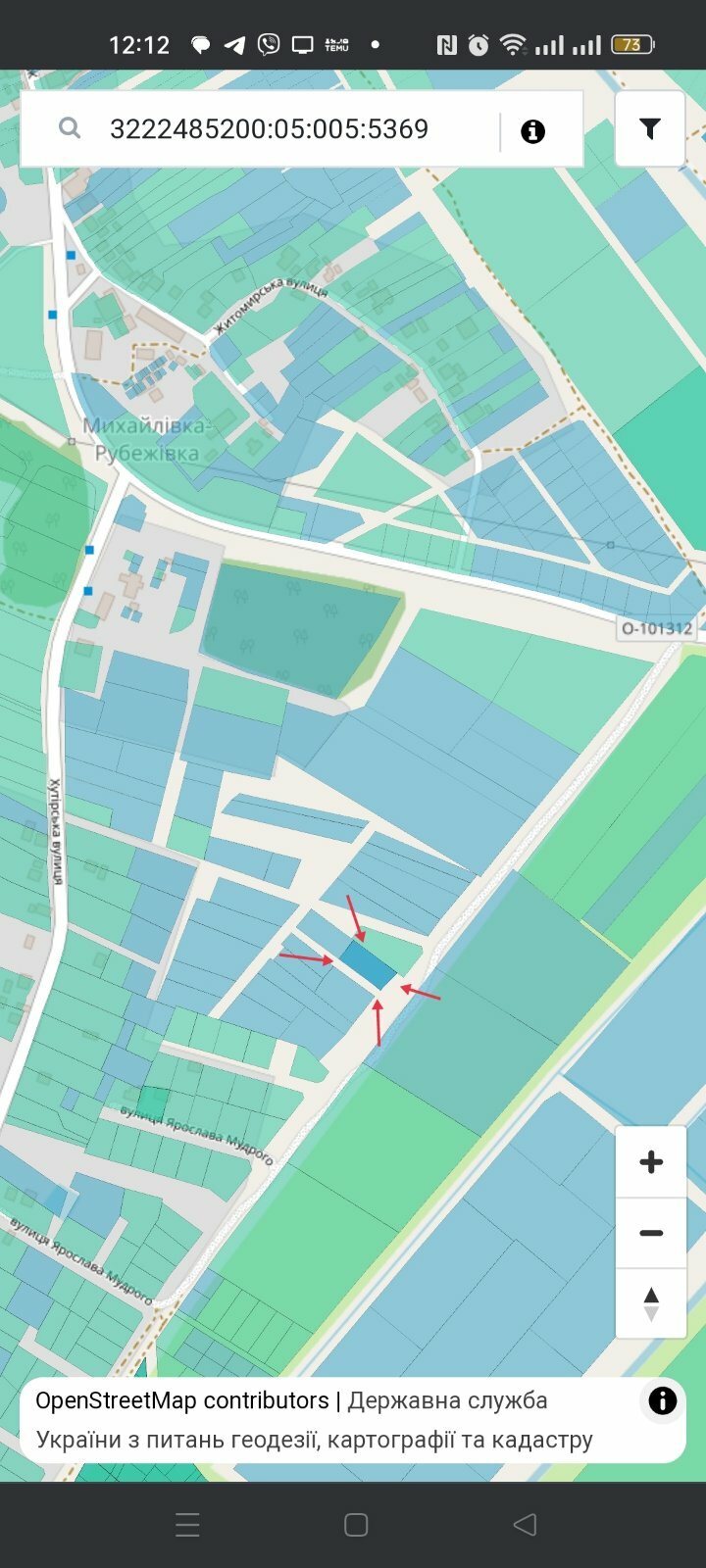This screenshot has width=706, height=1568.
Task: Open the info icon in the search bar
Action: 532,131
